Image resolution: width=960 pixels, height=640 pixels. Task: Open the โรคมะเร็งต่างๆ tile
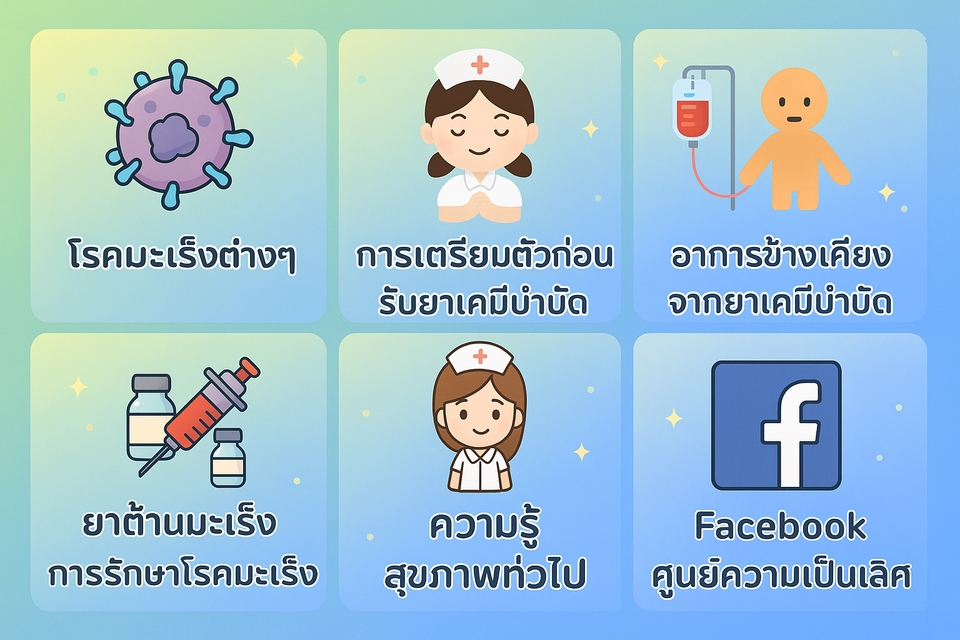coord(178,175)
